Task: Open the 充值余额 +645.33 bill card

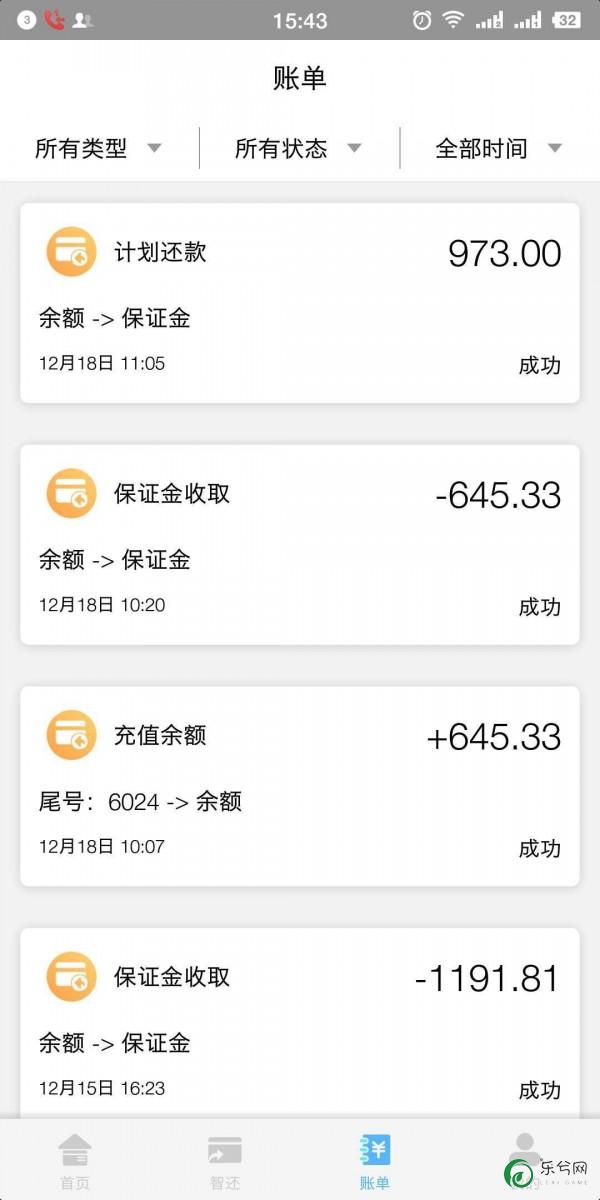Action: click(x=300, y=786)
